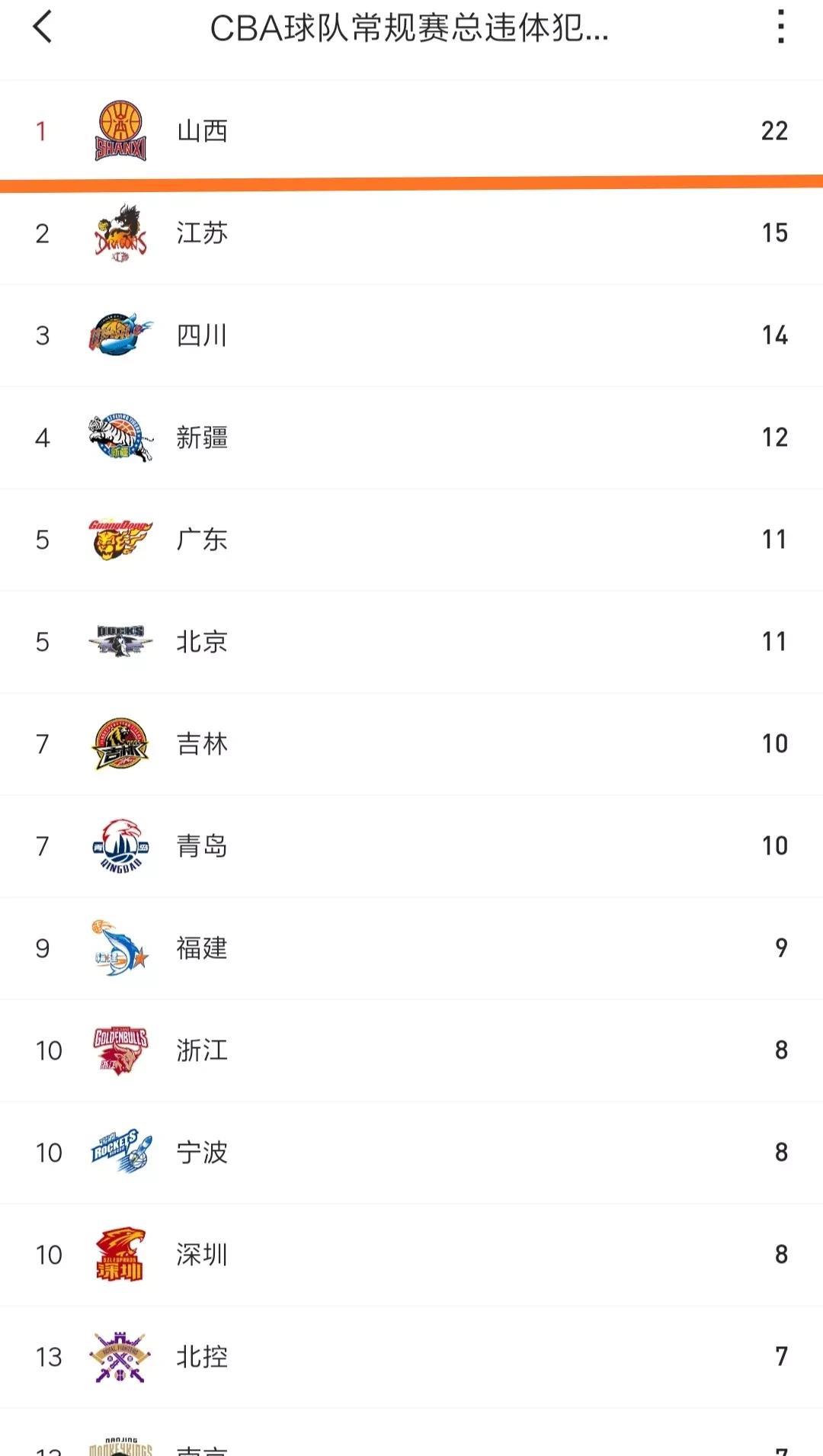
Task: Select the 吉林 team row
Action: (x=411, y=744)
